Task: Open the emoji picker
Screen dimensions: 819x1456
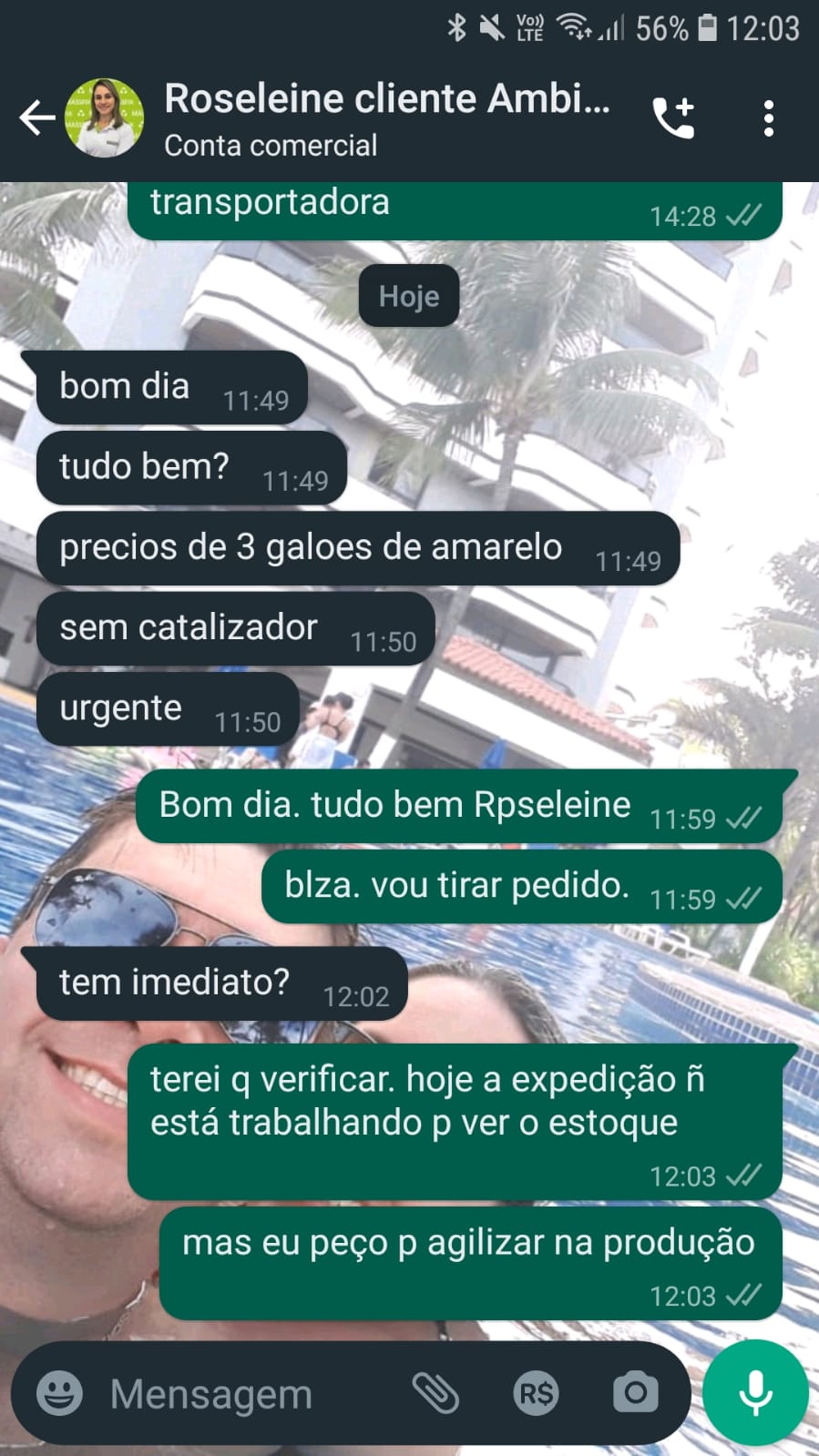Action: [x=59, y=1393]
